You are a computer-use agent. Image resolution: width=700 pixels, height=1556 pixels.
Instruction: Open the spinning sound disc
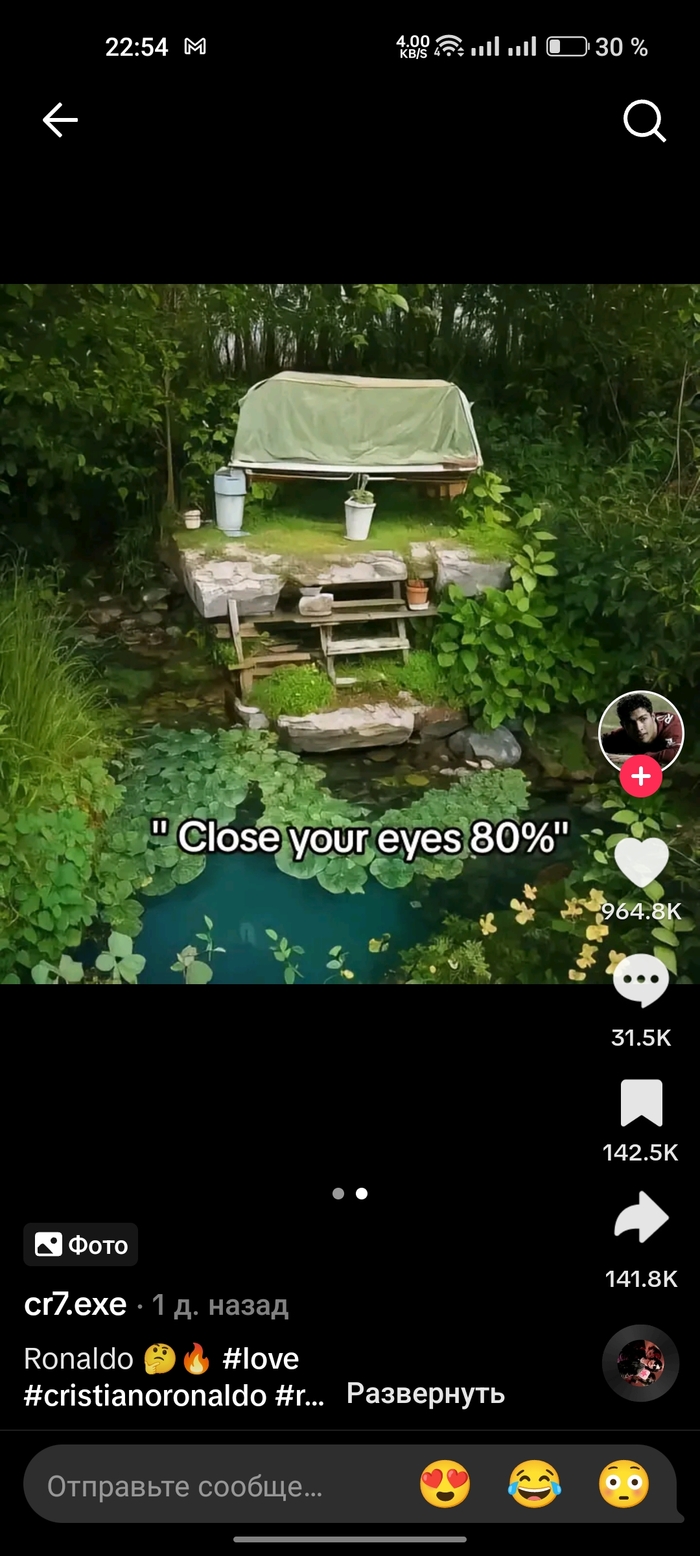tap(641, 1362)
